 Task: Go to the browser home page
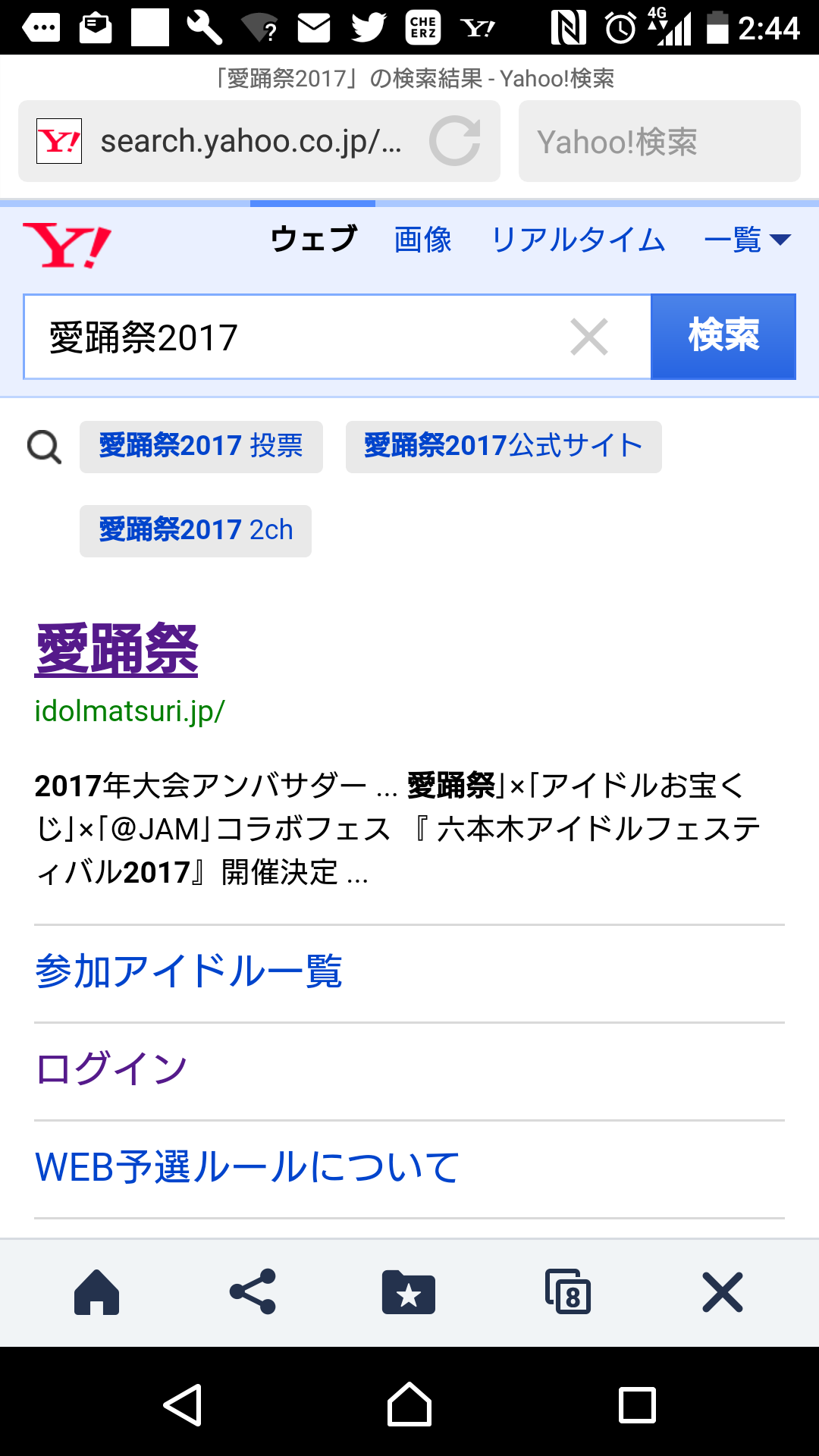[x=96, y=1292]
